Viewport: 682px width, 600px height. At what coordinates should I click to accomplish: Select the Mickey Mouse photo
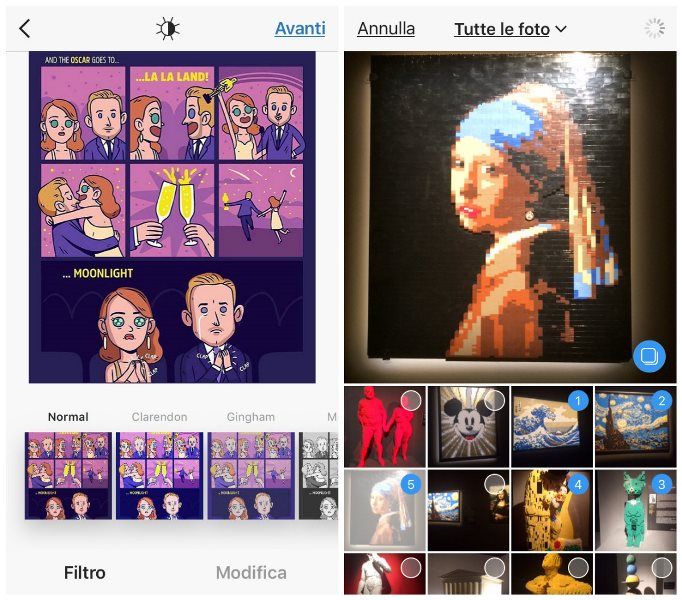pos(468,427)
